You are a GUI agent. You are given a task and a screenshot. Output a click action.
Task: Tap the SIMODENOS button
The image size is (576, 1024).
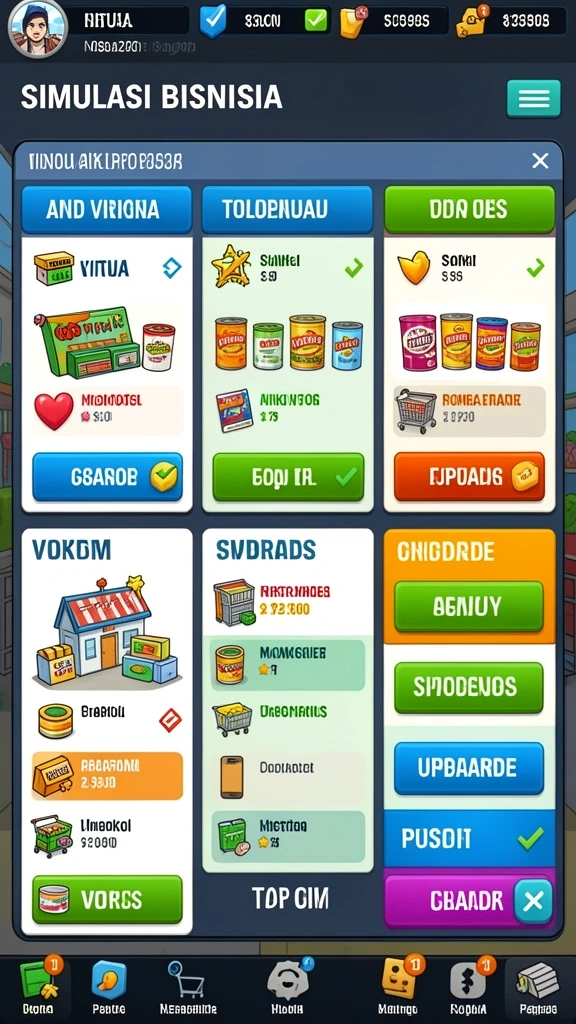click(x=468, y=687)
